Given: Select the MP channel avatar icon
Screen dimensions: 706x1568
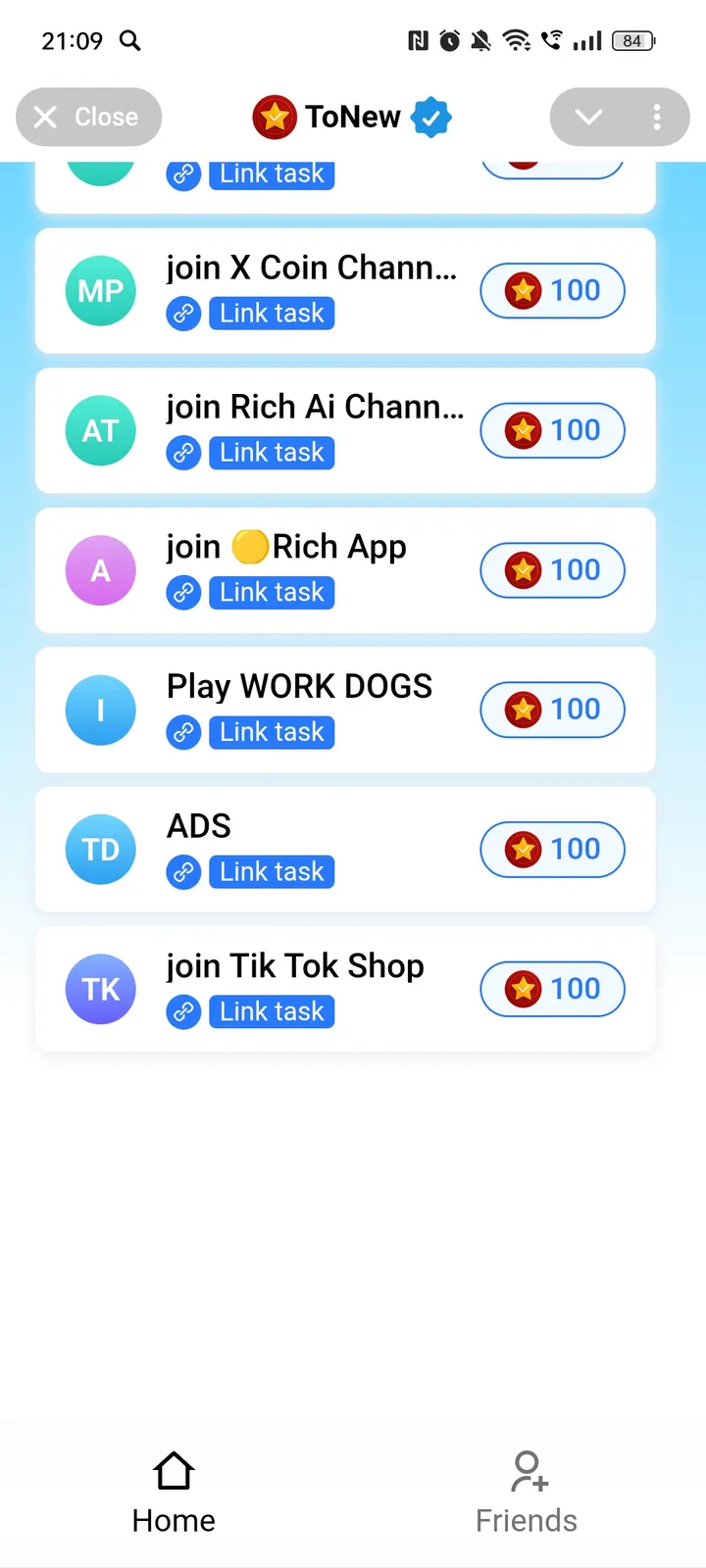Looking at the screenshot, I should 100,290.
